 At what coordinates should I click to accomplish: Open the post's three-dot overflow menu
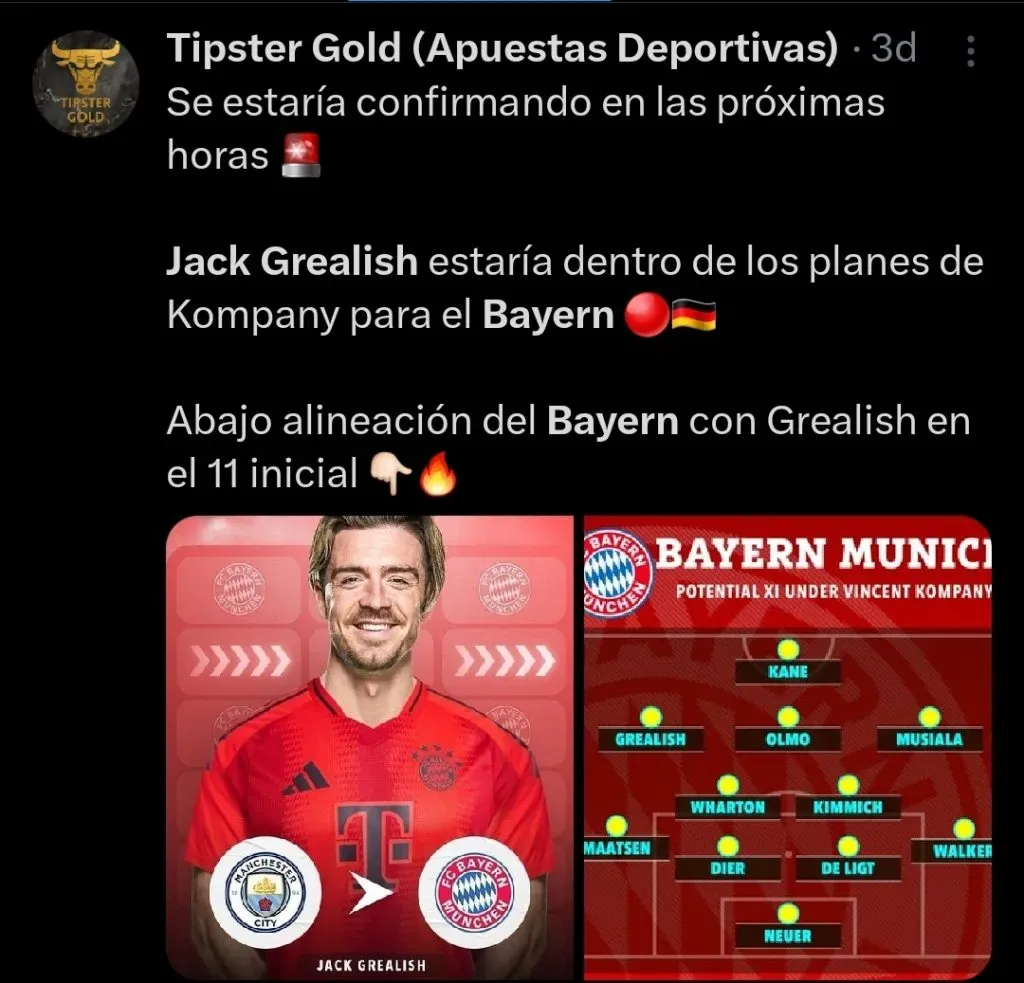pos(971,50)
